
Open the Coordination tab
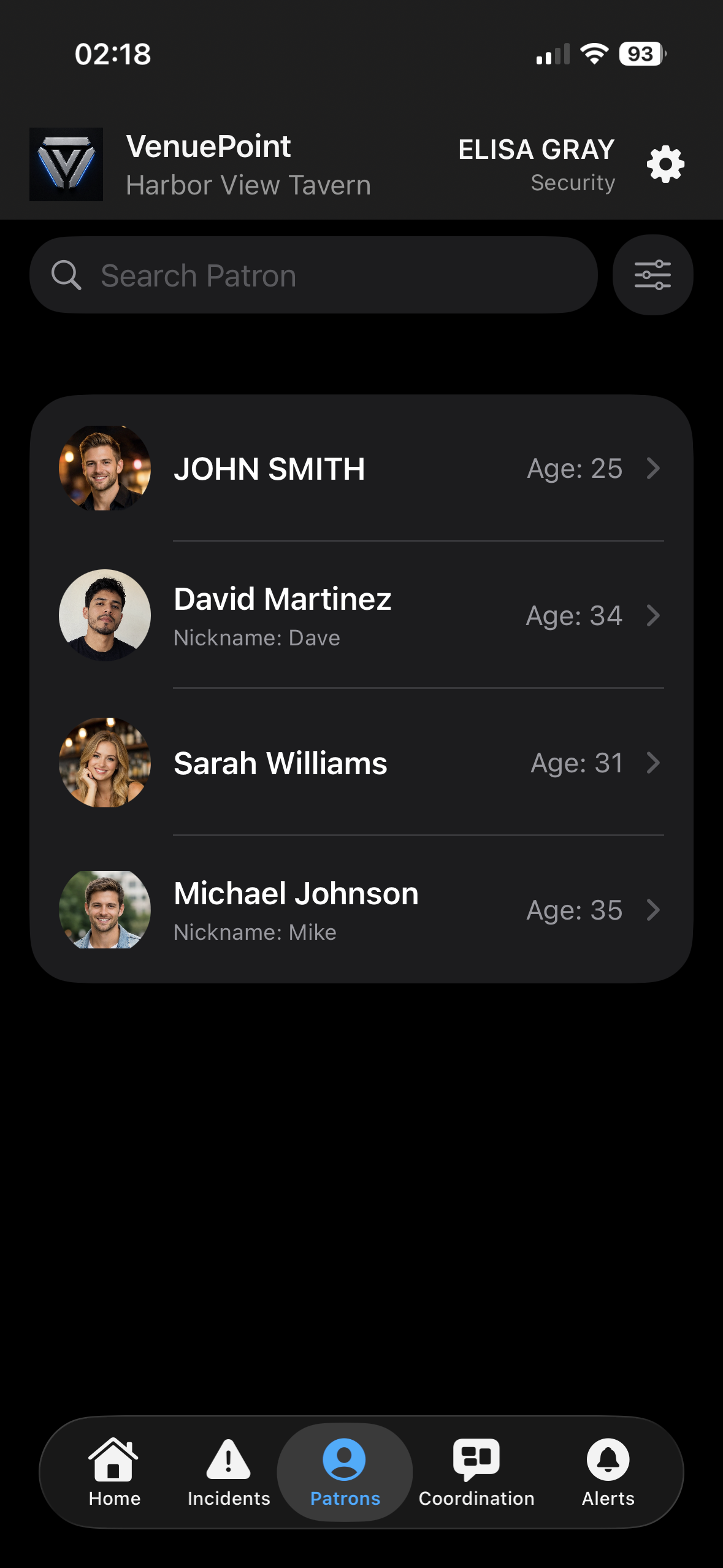point(476,1472)
